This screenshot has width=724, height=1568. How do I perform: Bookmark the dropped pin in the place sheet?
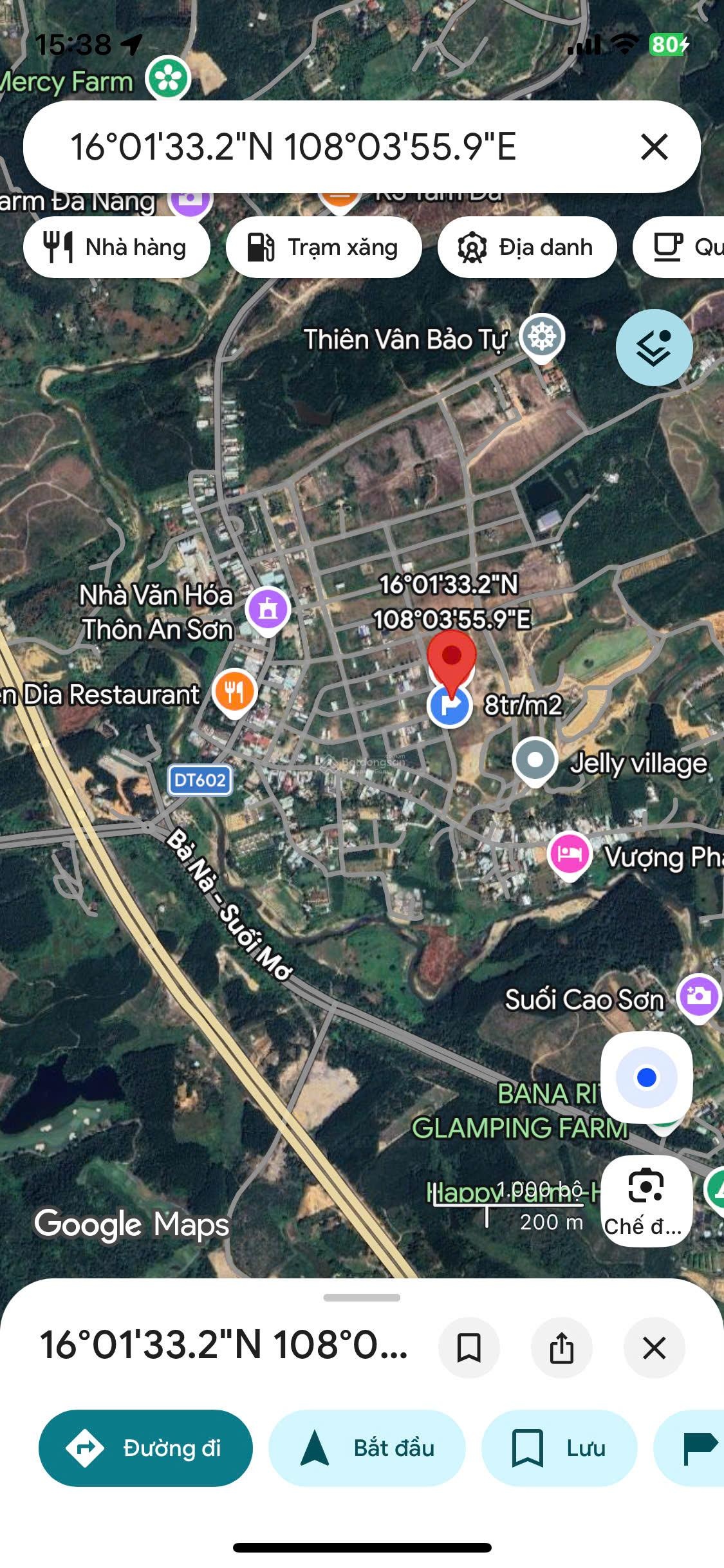tap(469, 1347)
